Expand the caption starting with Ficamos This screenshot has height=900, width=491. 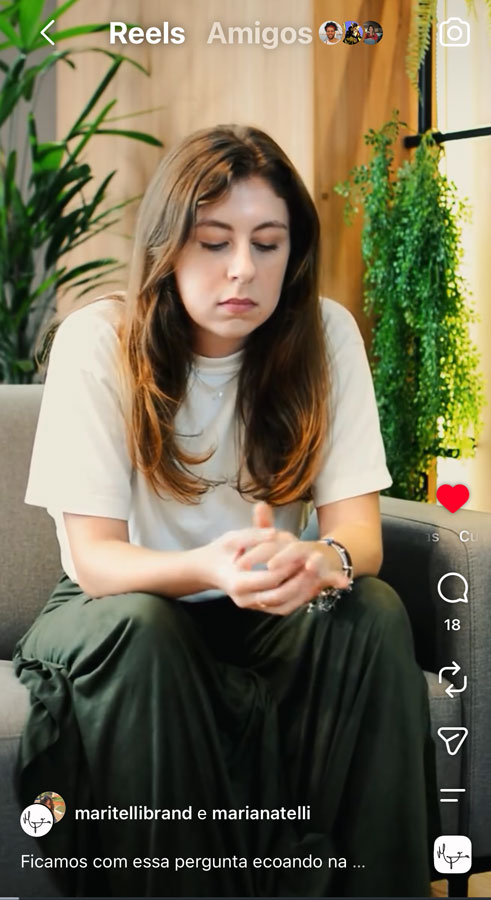tap(192, 862)
